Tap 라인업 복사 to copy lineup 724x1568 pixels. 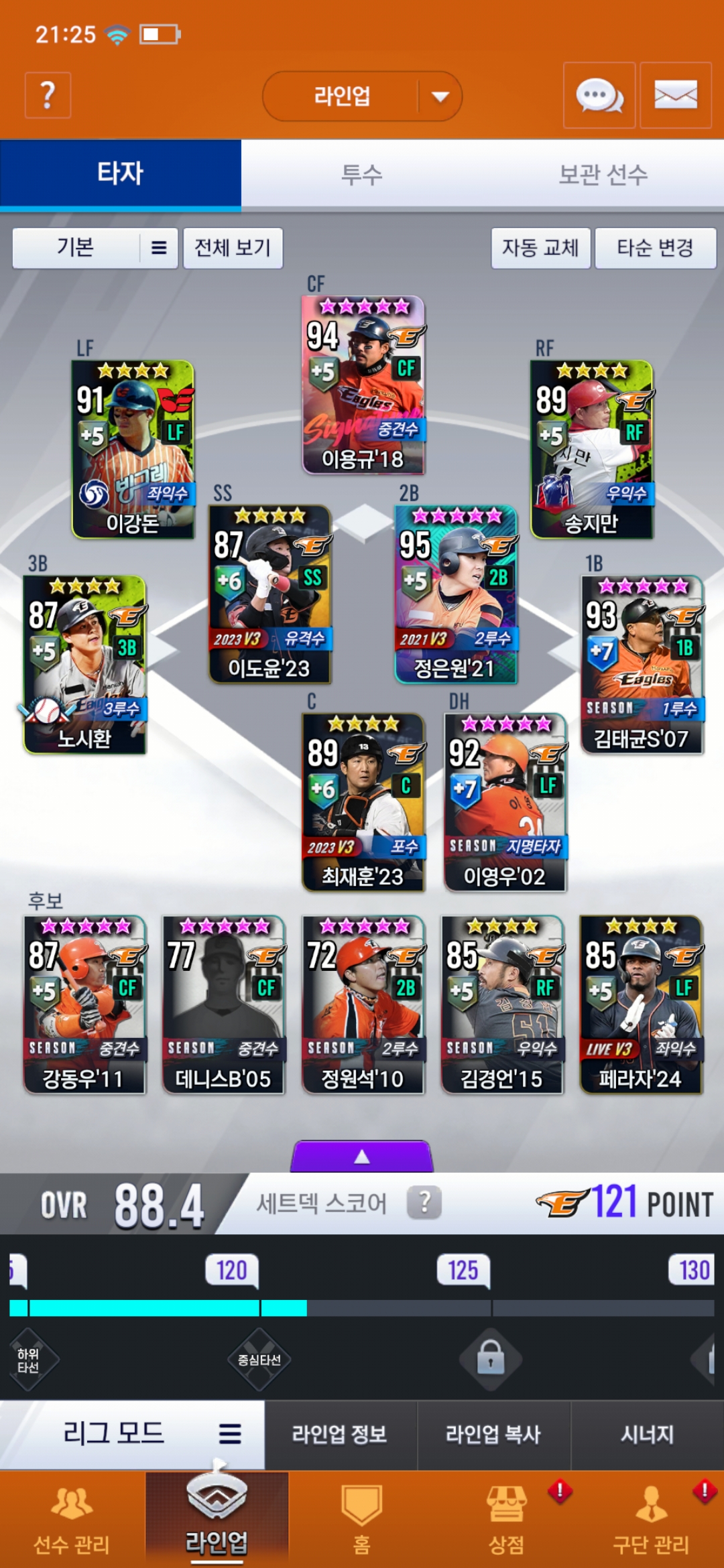(493, 1434)
